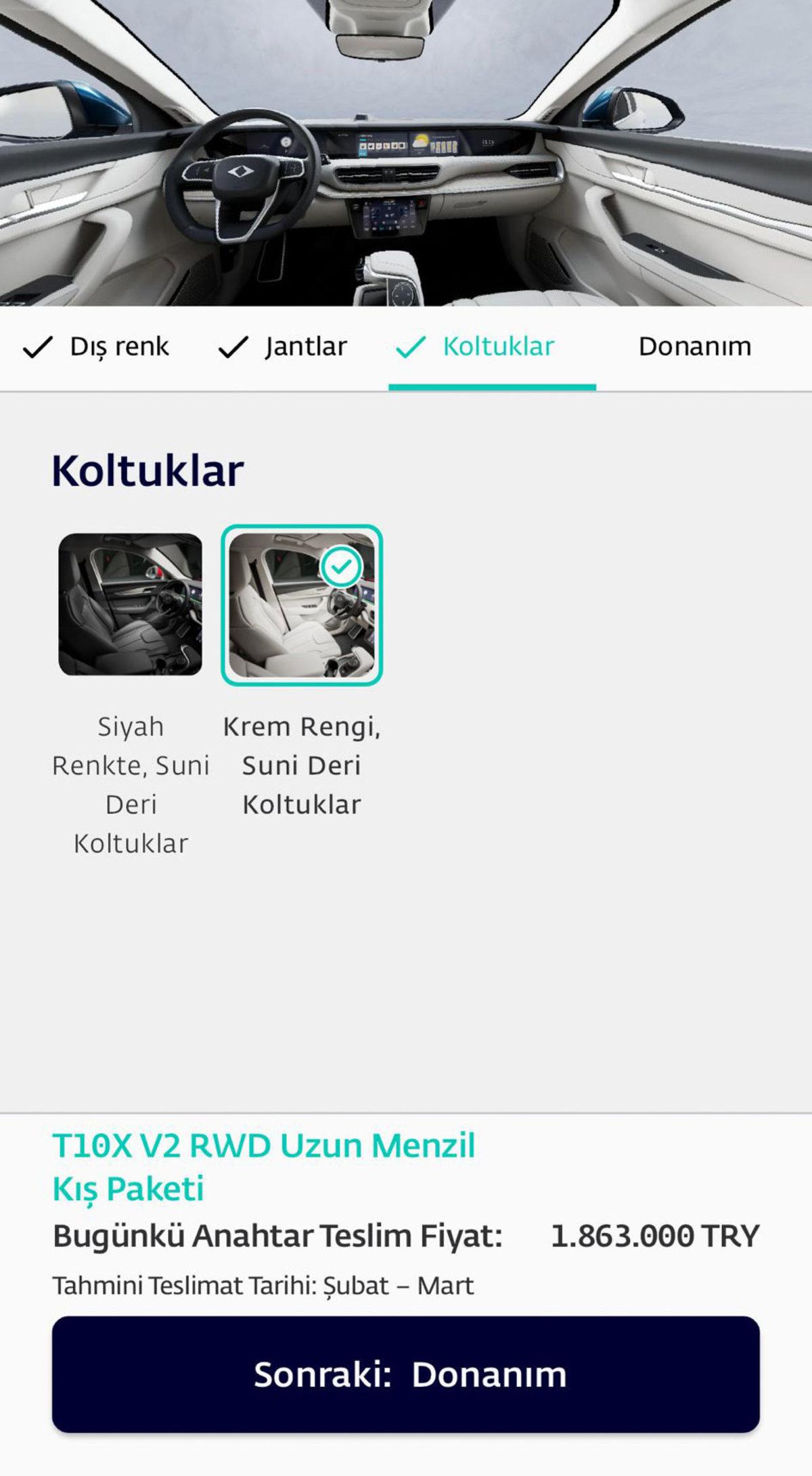Go to the Donanım tab
The image size is (812, 1476).
tap(694, 347)
